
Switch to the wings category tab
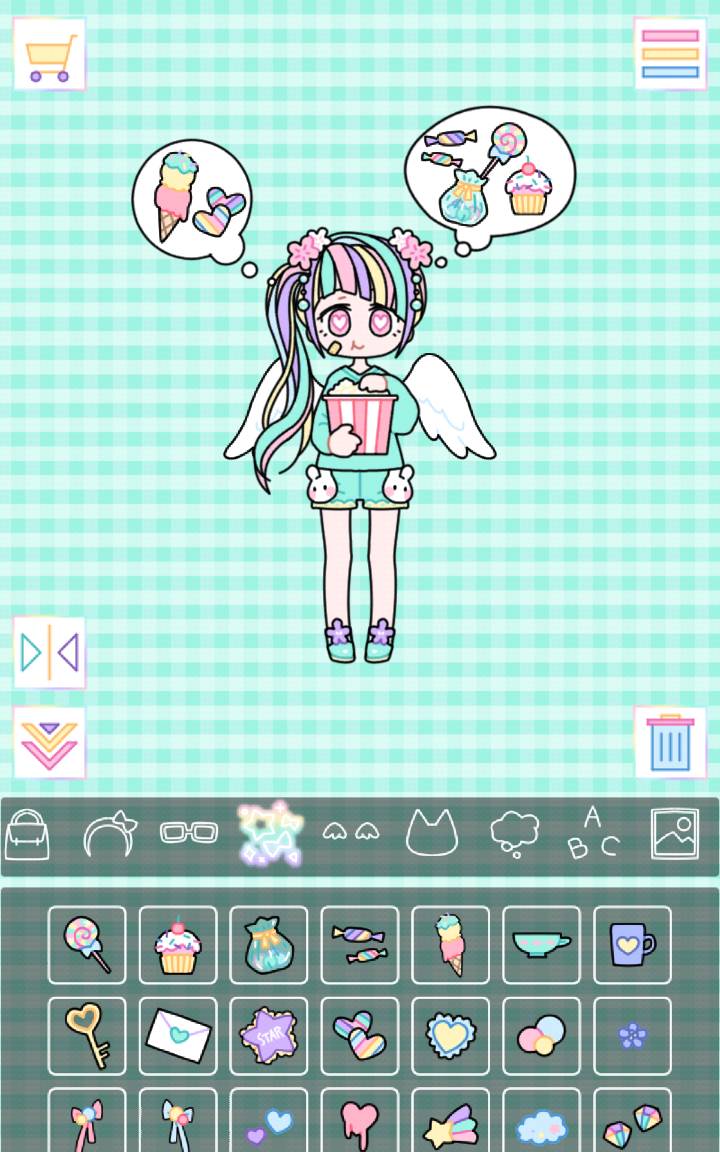coord(350,832)
